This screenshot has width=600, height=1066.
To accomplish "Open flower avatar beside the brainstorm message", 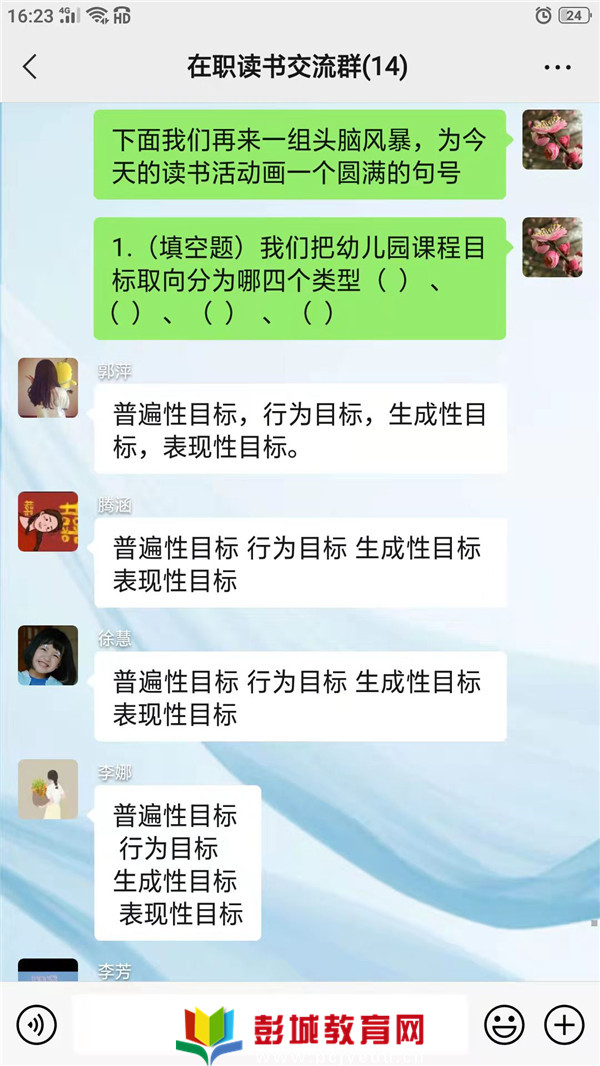I will click(x=552, y=139).
